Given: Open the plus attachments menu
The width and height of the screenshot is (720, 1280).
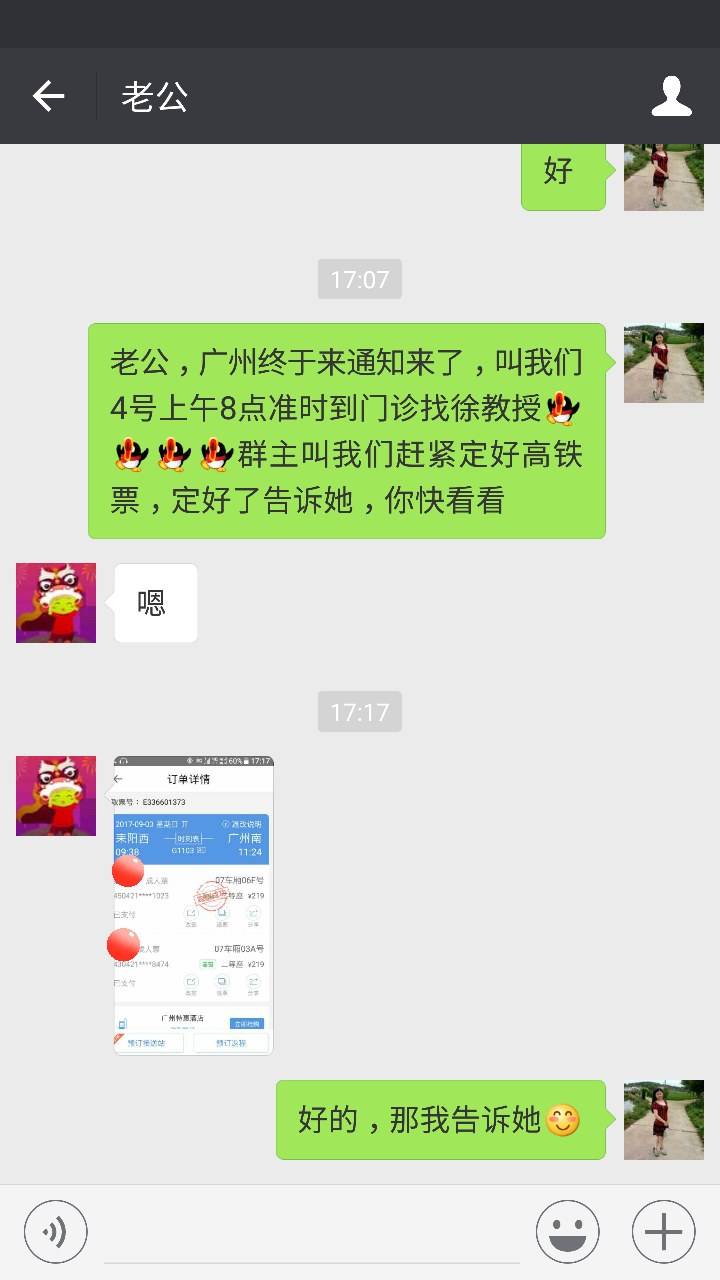Looking at the screenshot, I should point(663,1231).
